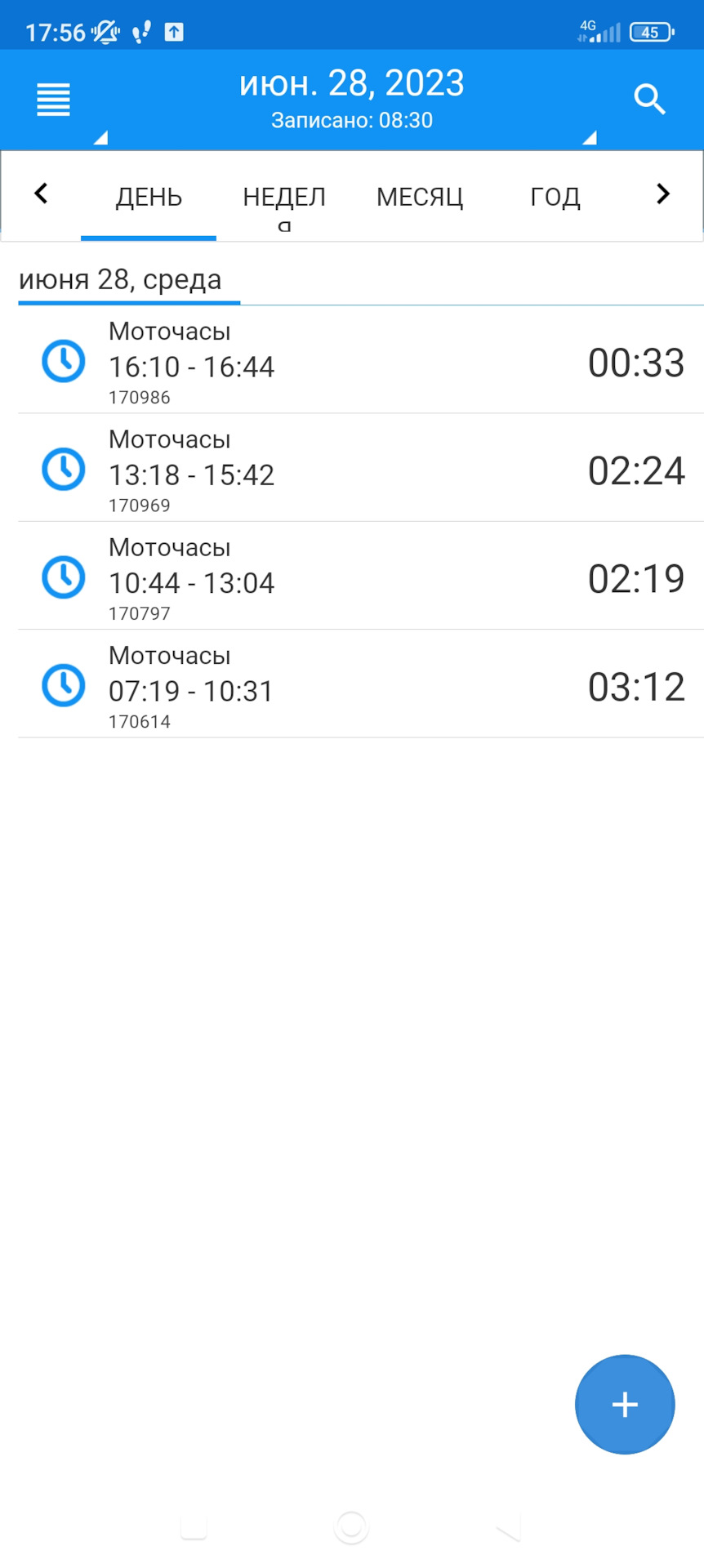This screenshot has height=1568, width=704.
Task: Go to the previous period arrow
Action: (x=41, y=194)
